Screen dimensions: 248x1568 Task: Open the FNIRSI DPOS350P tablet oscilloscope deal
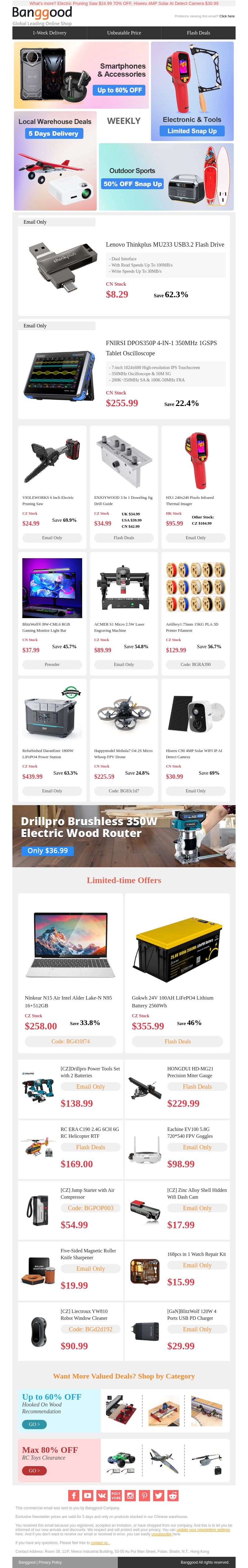point(161,348)
